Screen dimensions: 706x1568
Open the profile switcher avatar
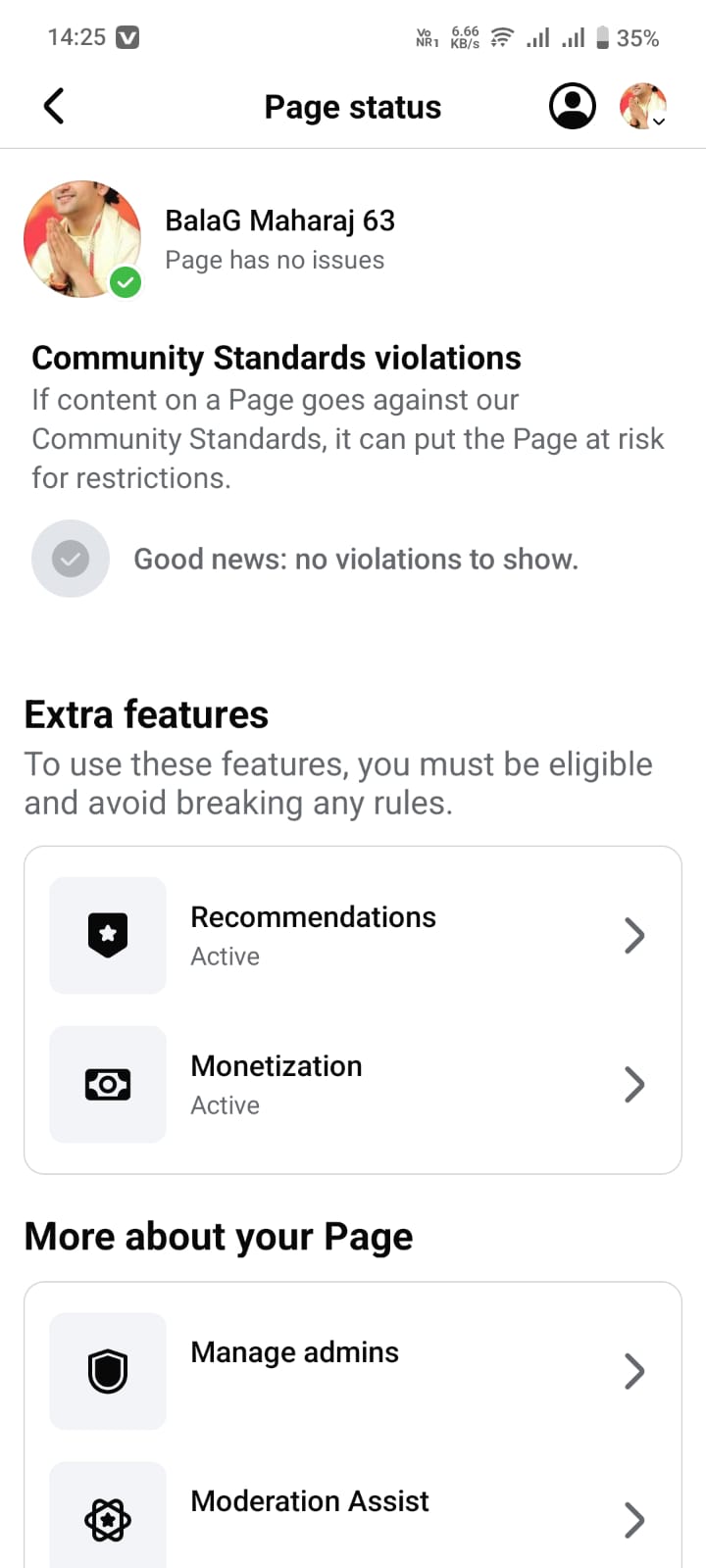coord(643,106)
